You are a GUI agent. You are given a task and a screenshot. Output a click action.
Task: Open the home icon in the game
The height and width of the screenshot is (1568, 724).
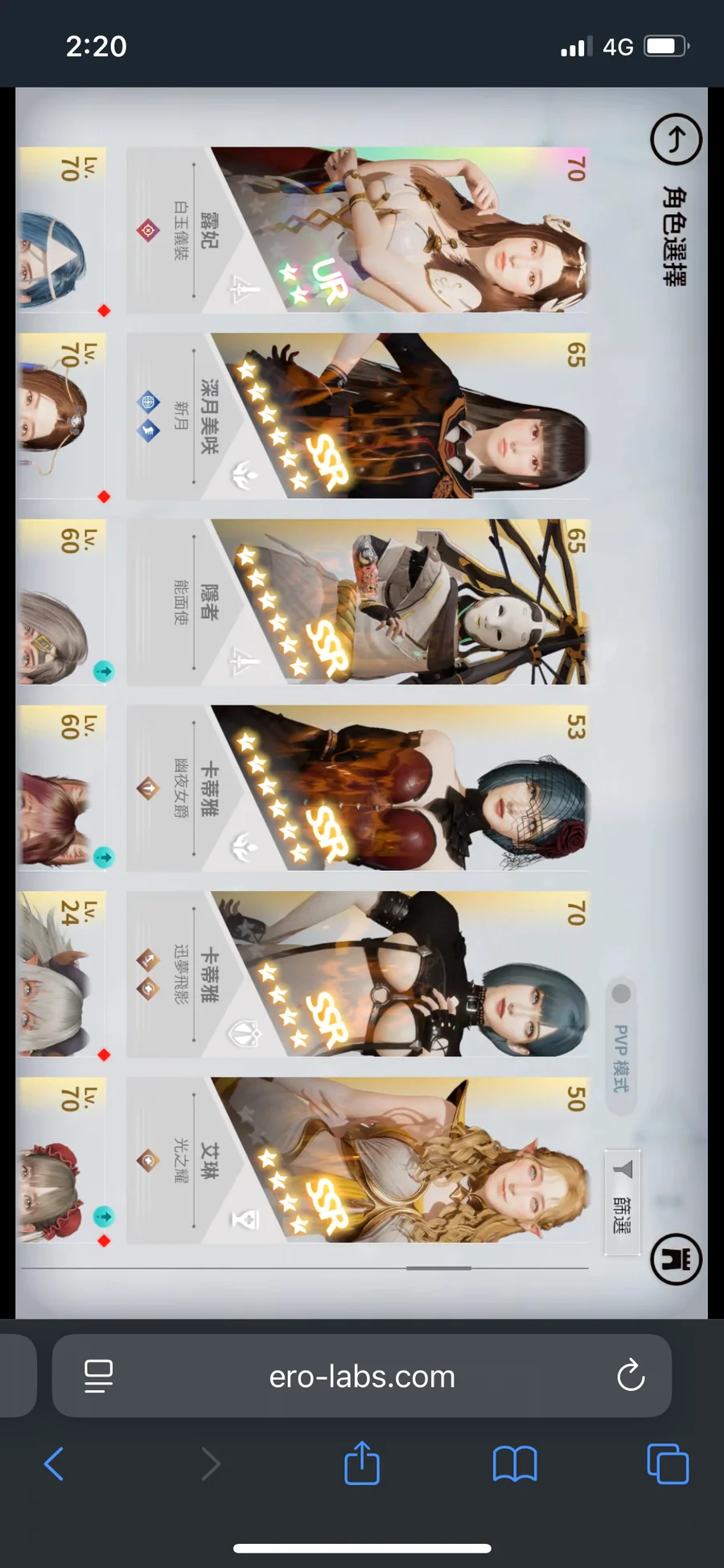coord(676,1259)
